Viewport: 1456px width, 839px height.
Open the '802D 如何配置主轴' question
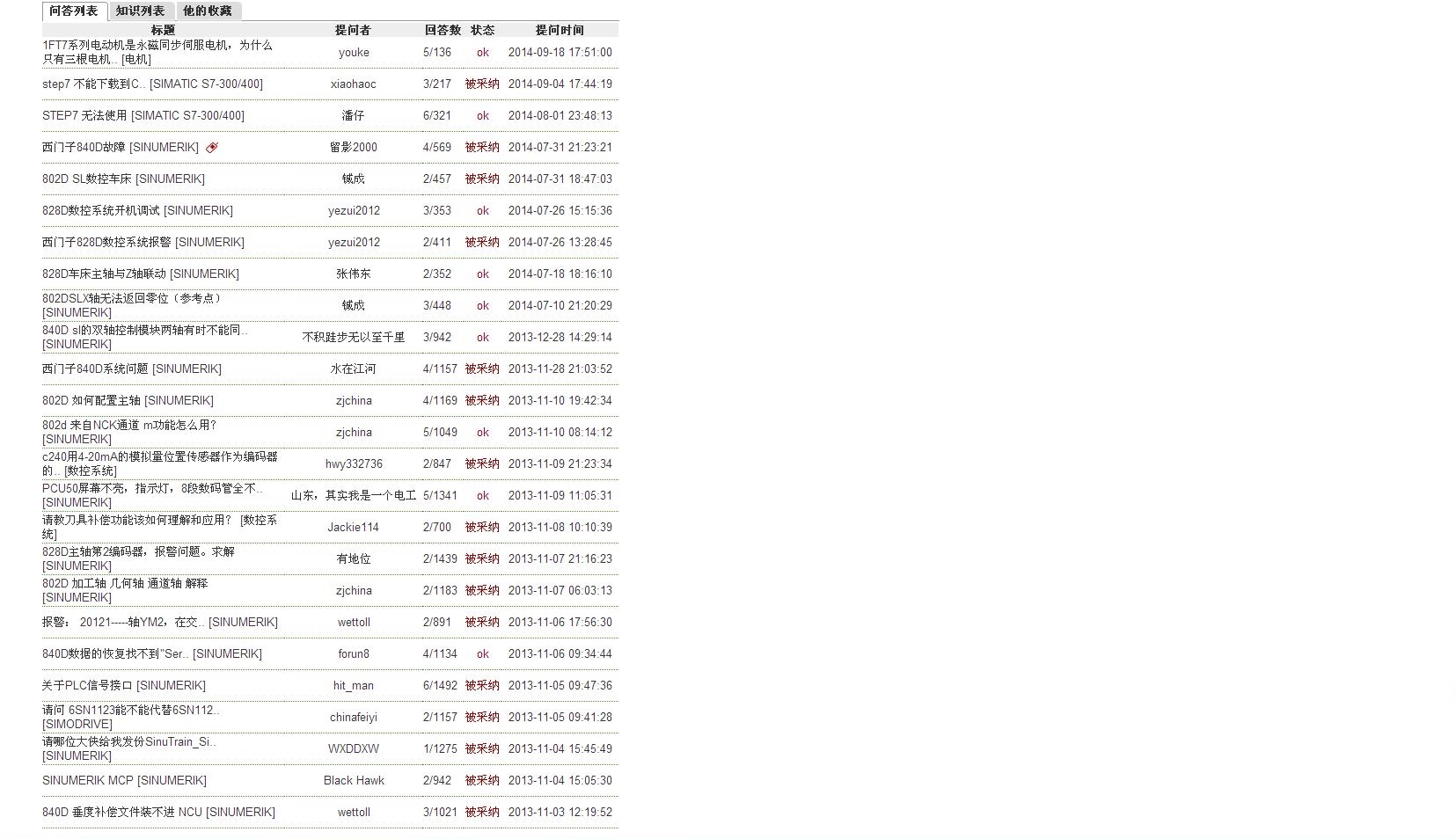point(91,401)
